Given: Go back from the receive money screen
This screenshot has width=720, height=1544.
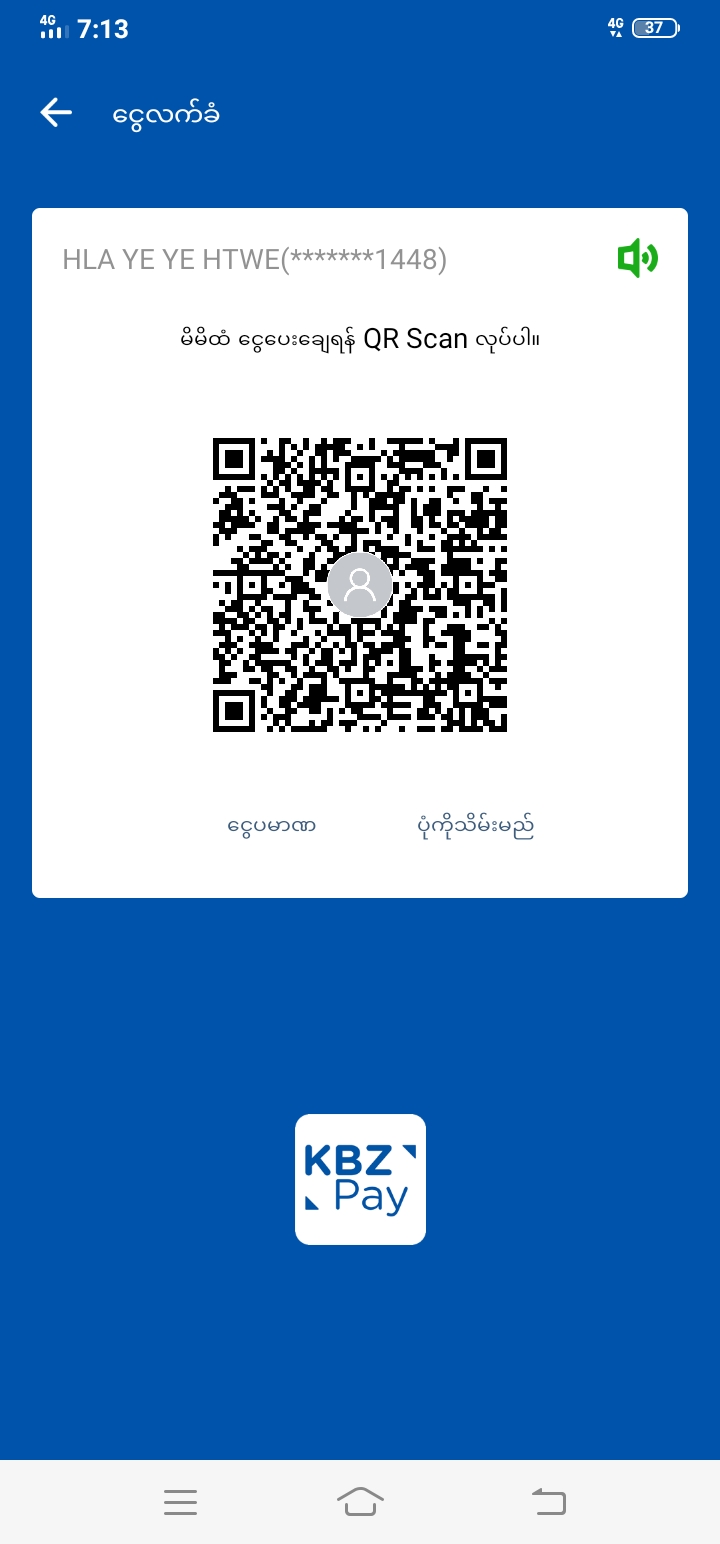Looking at the screenshot, I should [56, 113].
